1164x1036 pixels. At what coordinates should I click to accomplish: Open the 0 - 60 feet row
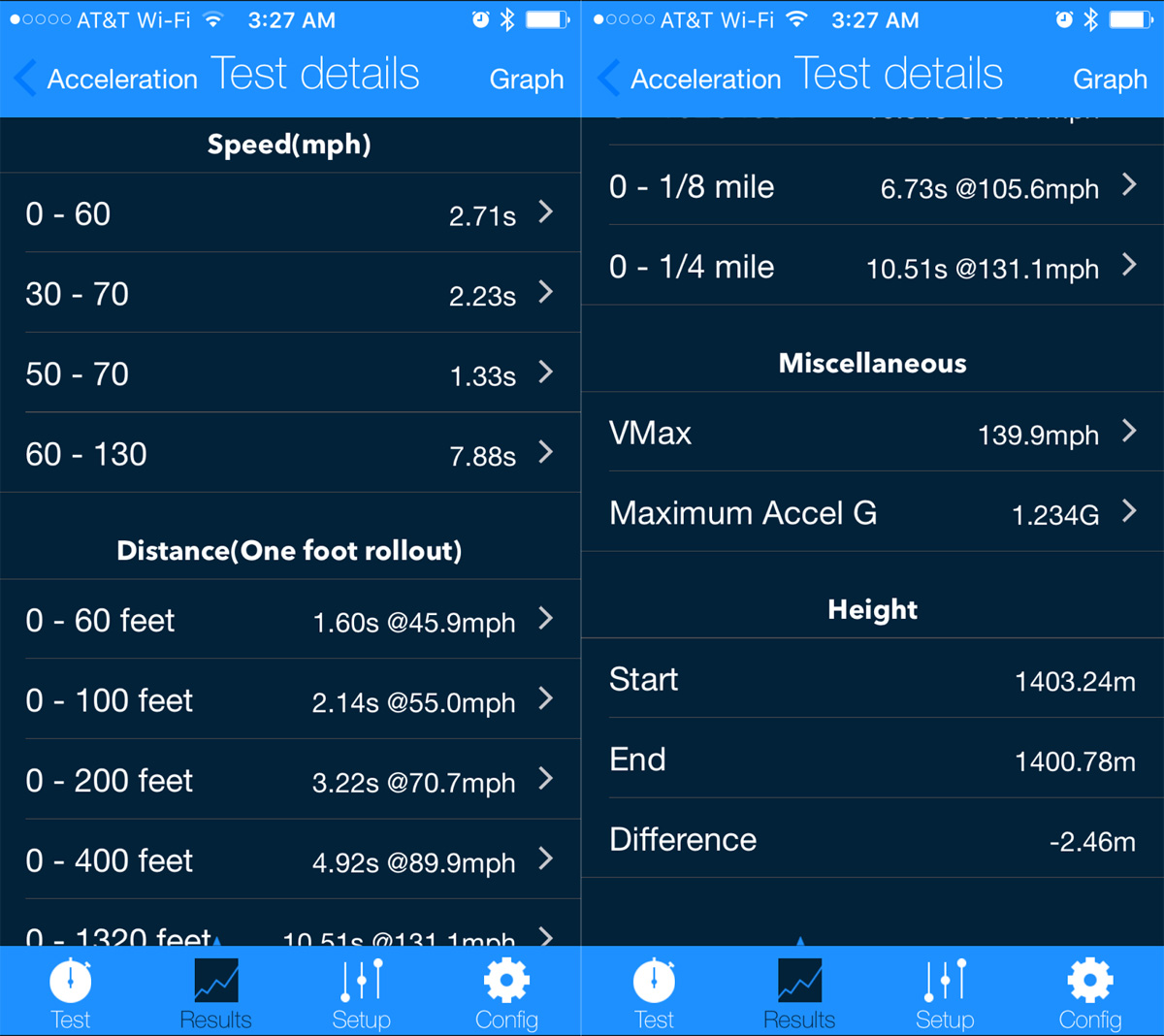point(290,620)
